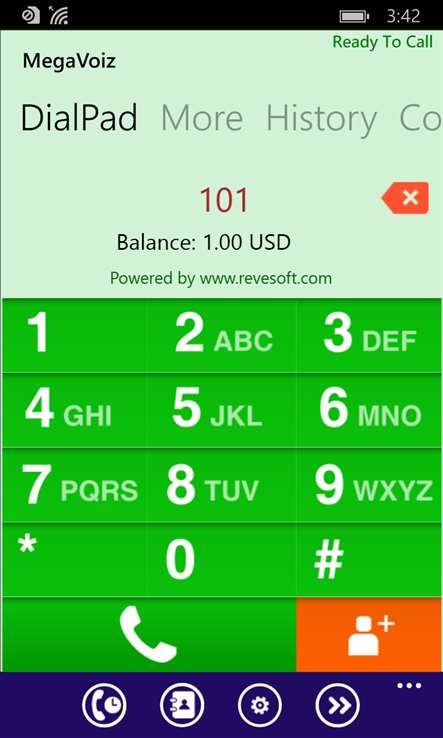The height and width of the screenshot is (738, 443).
Task: Call the number 101
Action: (x=149, y=634)
